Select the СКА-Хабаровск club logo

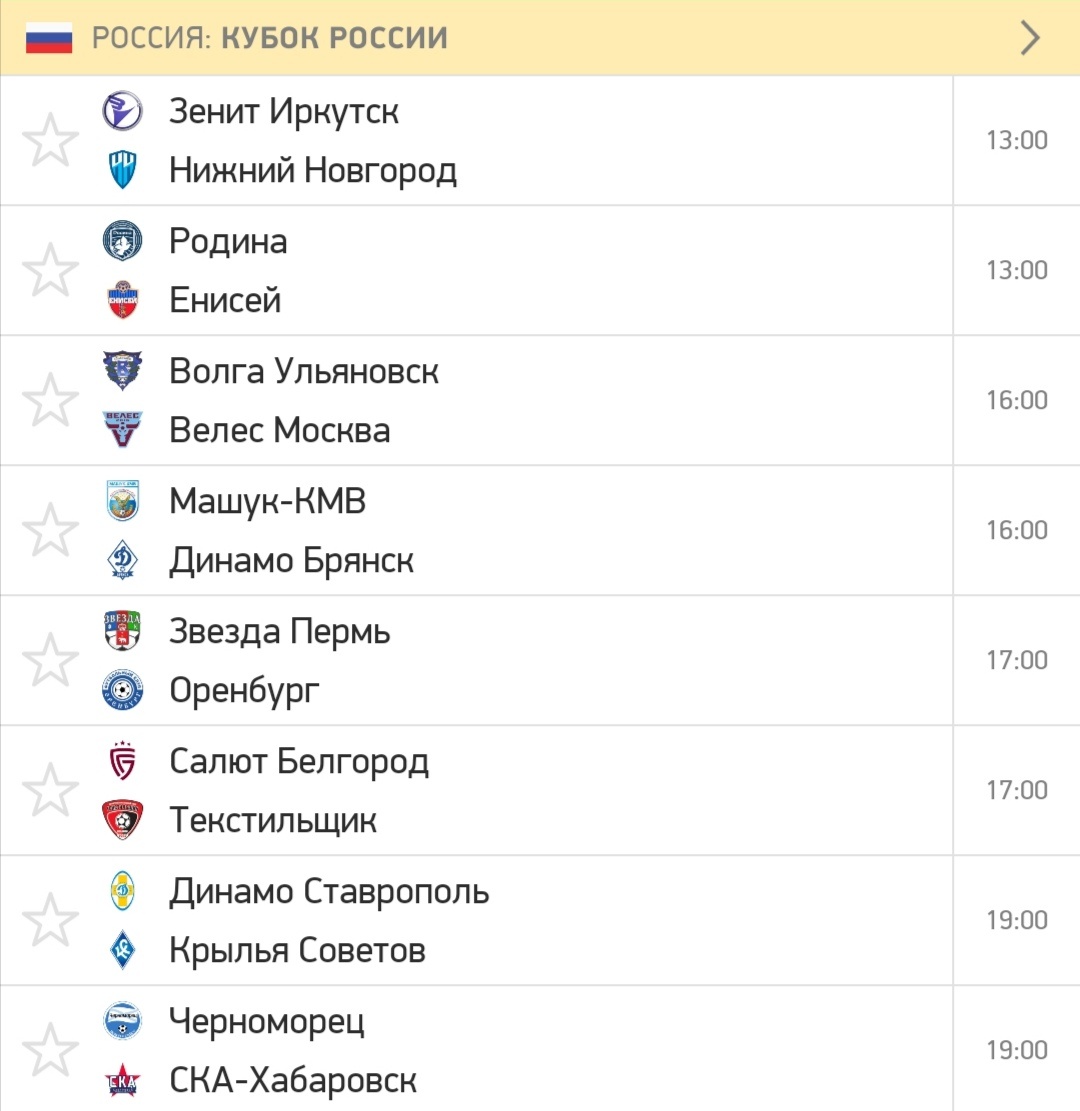tap(122, 1080)
